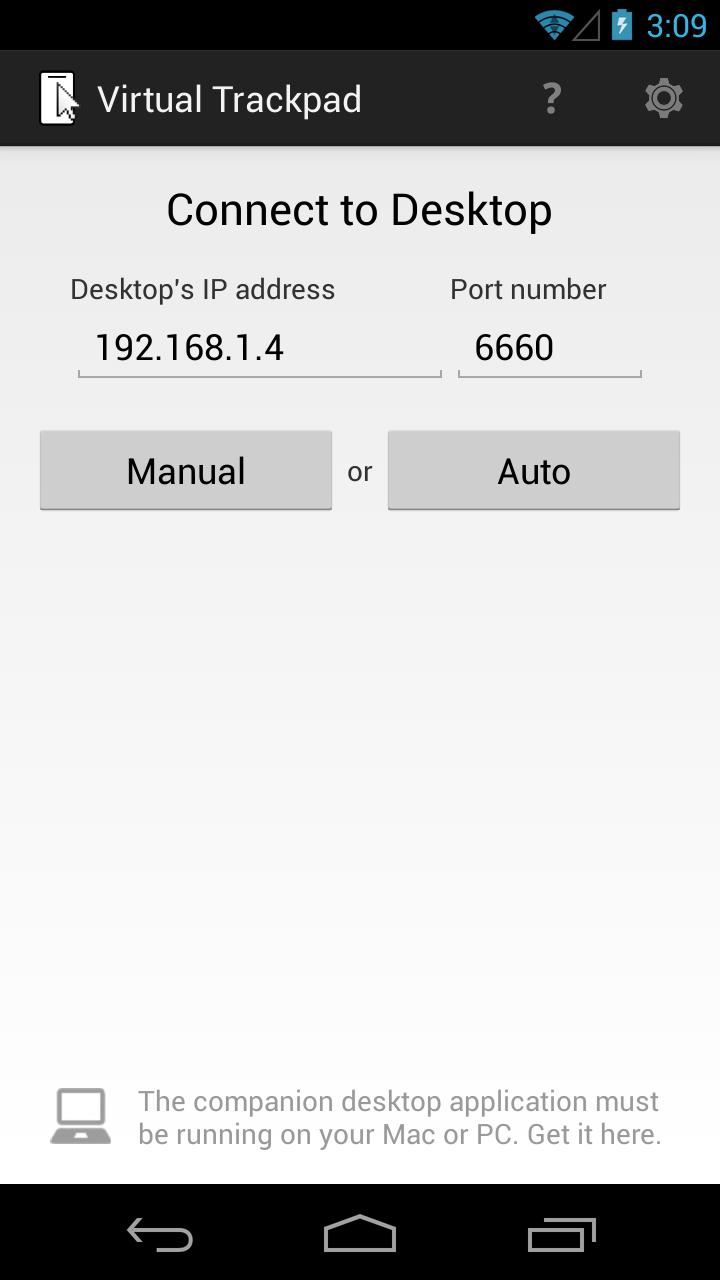Open the help question mark icon
Image resolution: width=720 pixels, height=1280 pixels.
(551, 99)
